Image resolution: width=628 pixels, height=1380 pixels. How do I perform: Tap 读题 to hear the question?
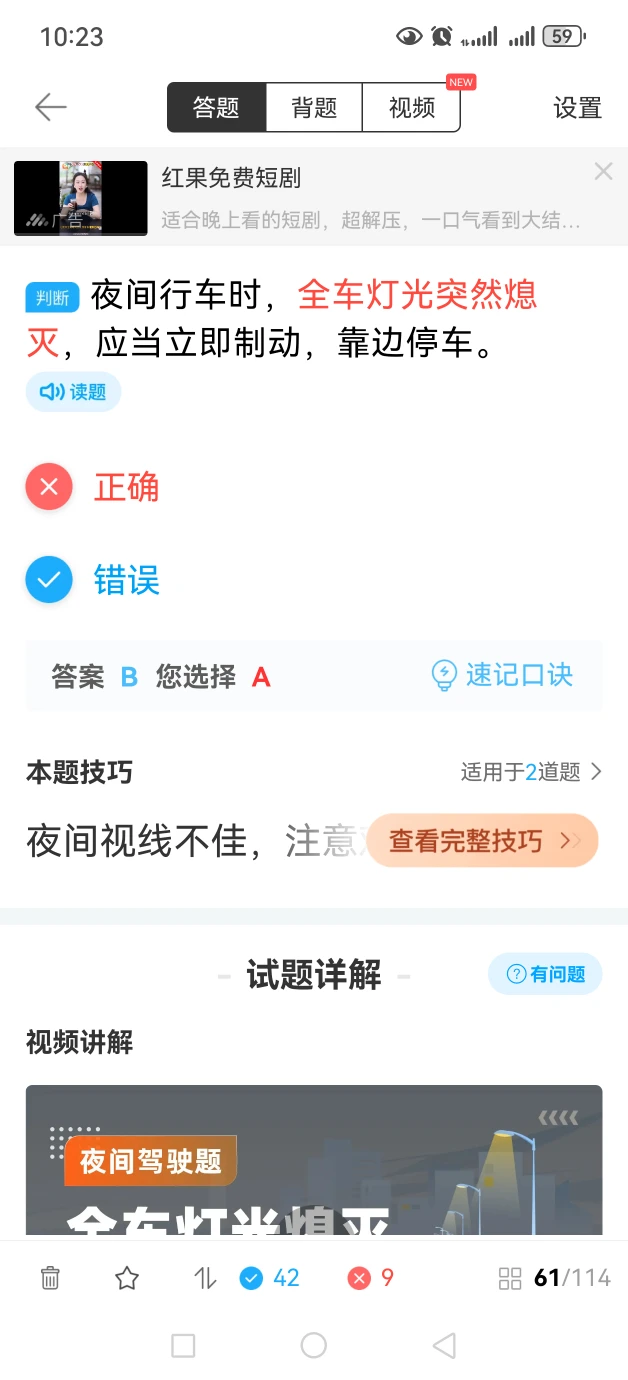click(x=73, y=392)
